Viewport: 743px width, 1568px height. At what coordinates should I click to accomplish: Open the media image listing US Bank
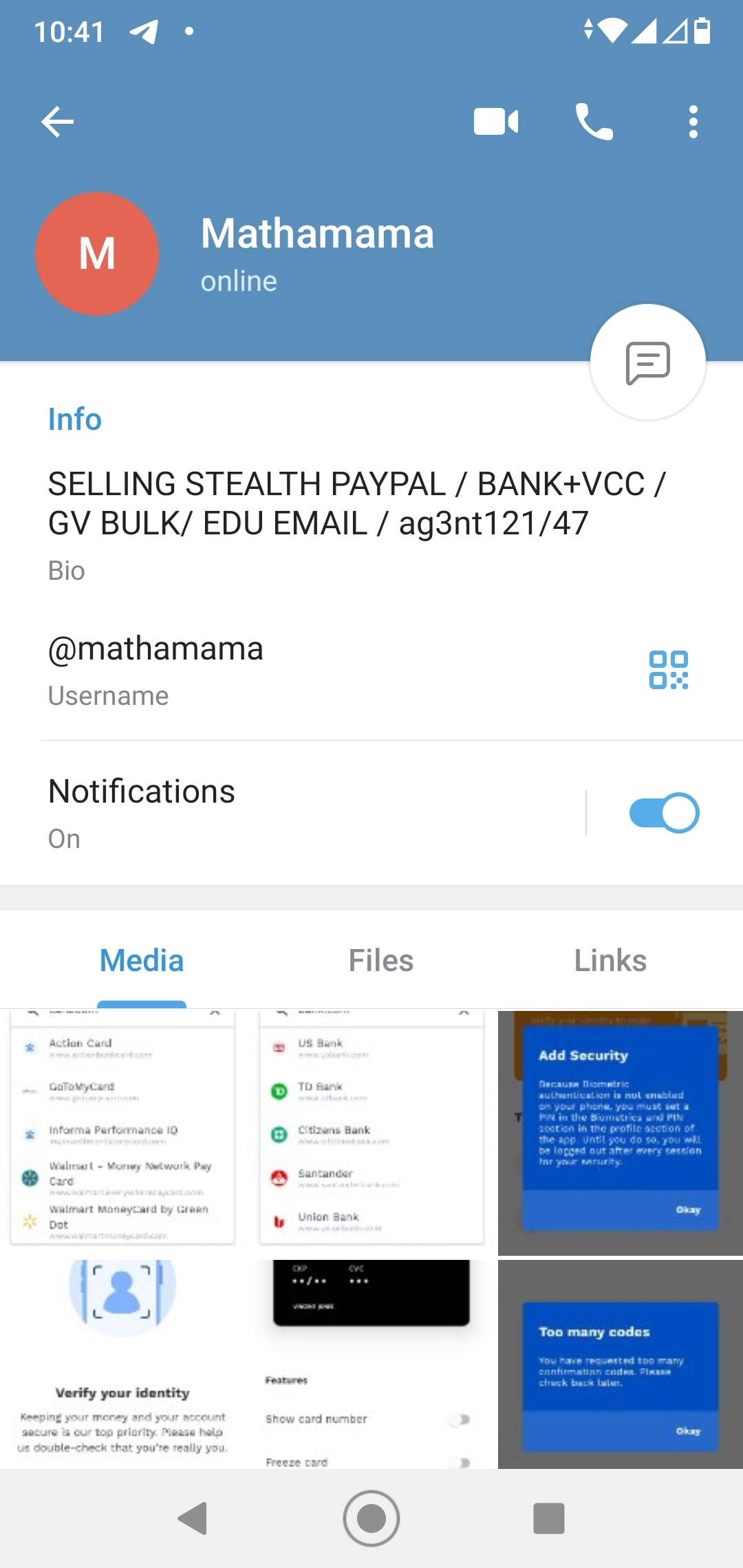coord(371,1133)
